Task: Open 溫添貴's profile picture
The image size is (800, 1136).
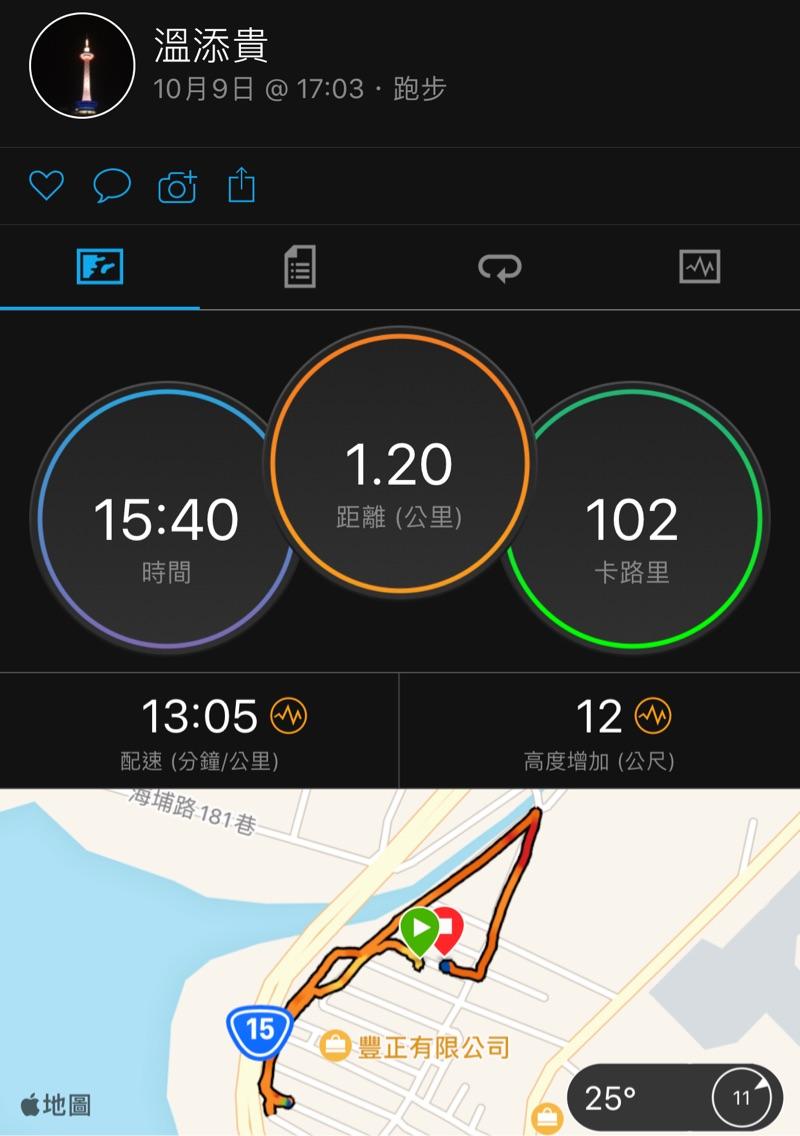Action: (x=82, y=66)
